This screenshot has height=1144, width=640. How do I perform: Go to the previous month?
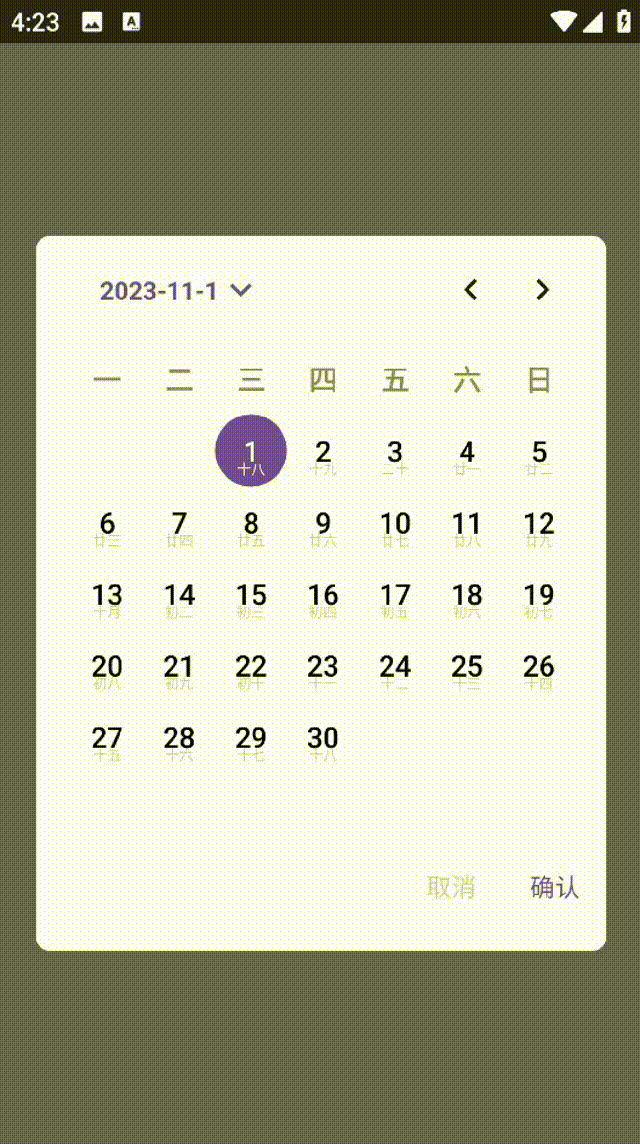(470, 290)
